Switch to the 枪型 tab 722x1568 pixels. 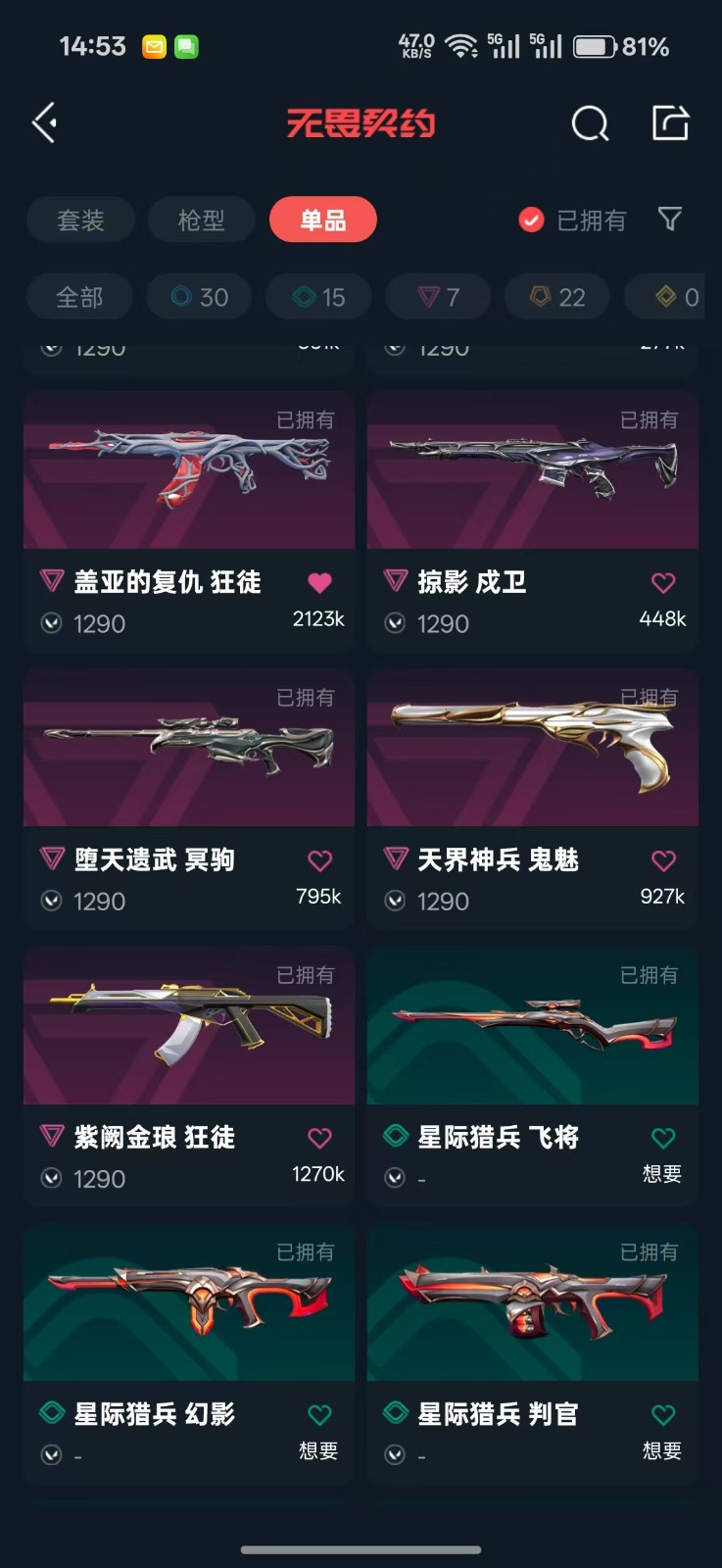pos(202,220)
